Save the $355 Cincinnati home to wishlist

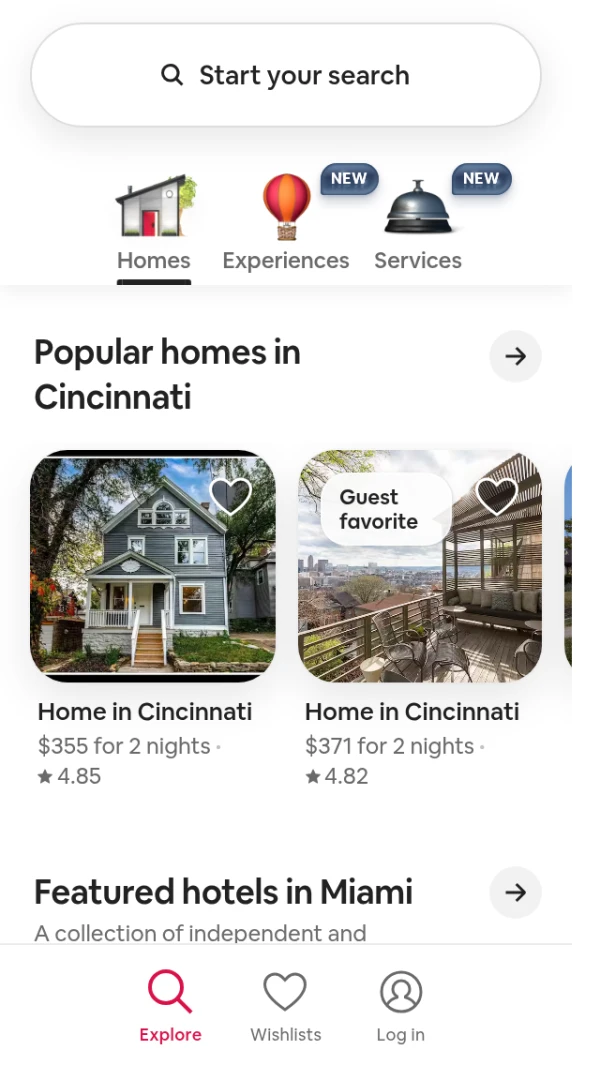[x=231, y=495]
